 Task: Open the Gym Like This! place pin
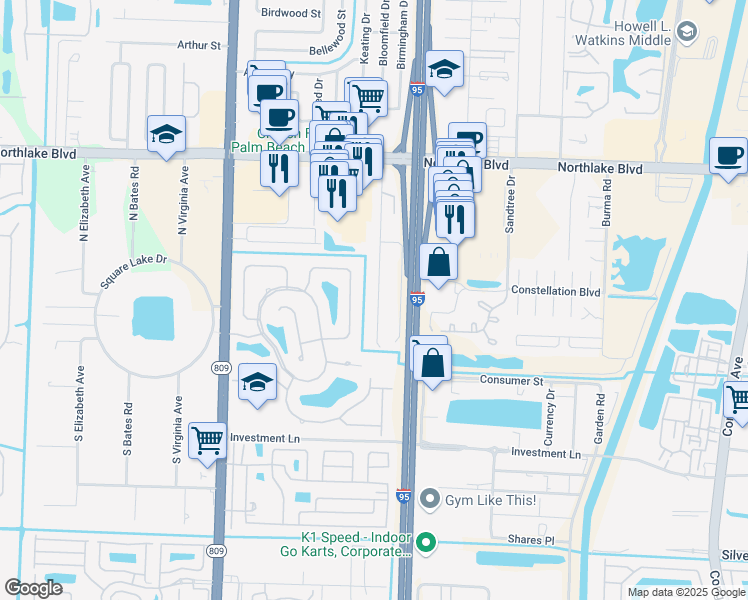click(x=430, y=498)
